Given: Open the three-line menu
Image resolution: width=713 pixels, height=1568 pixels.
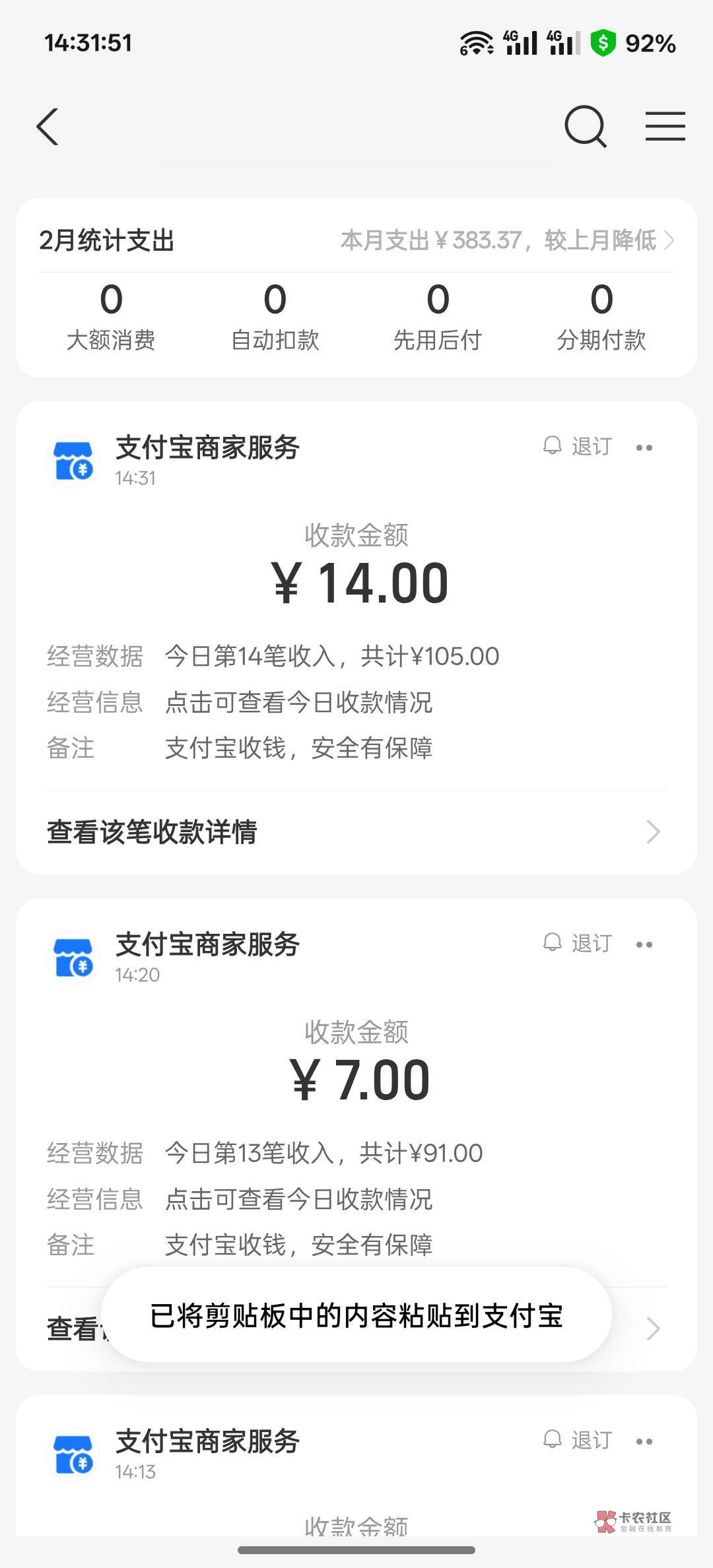Looking at the screenshot, I should click(x=665, y=127).
